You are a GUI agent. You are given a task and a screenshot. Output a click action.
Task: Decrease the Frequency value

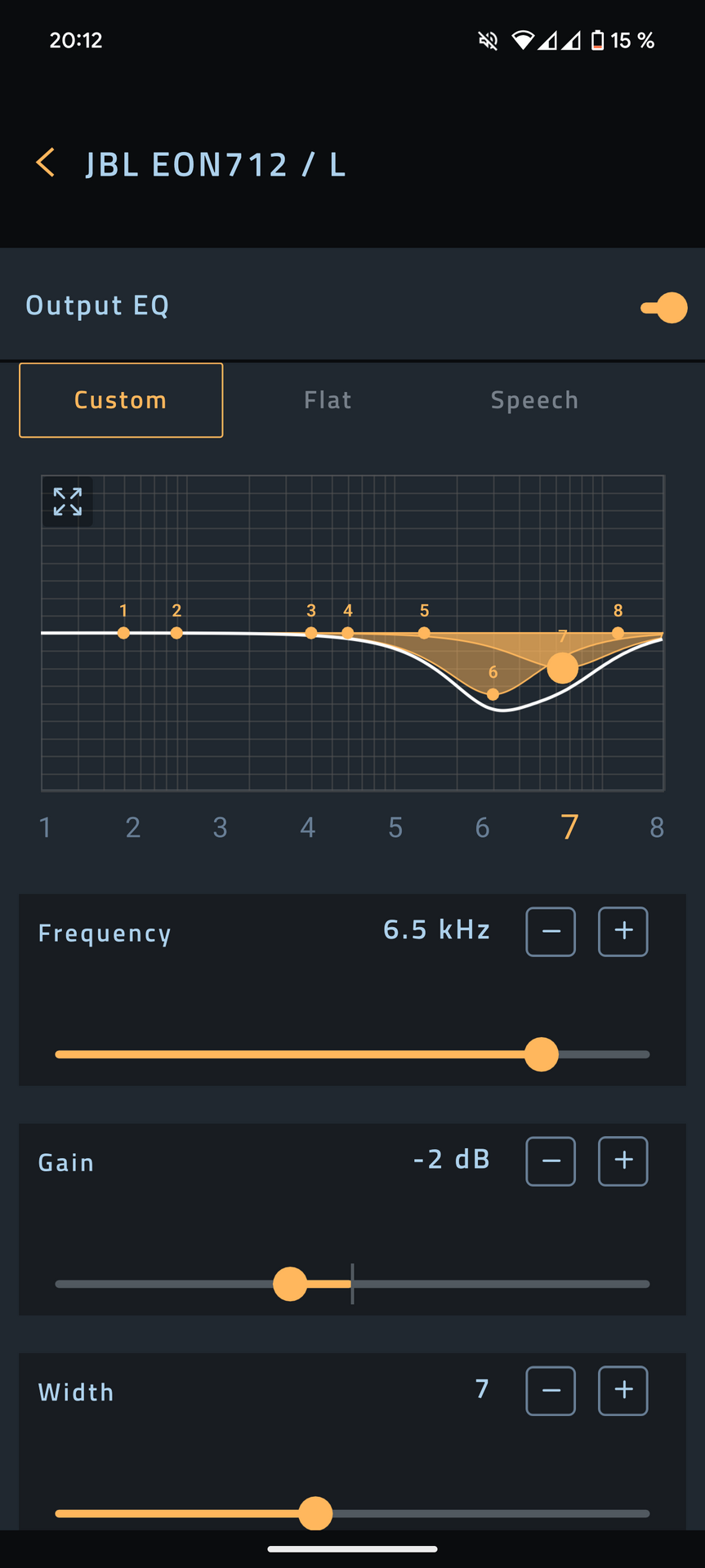pyautogui.click(x=551, y=932)
